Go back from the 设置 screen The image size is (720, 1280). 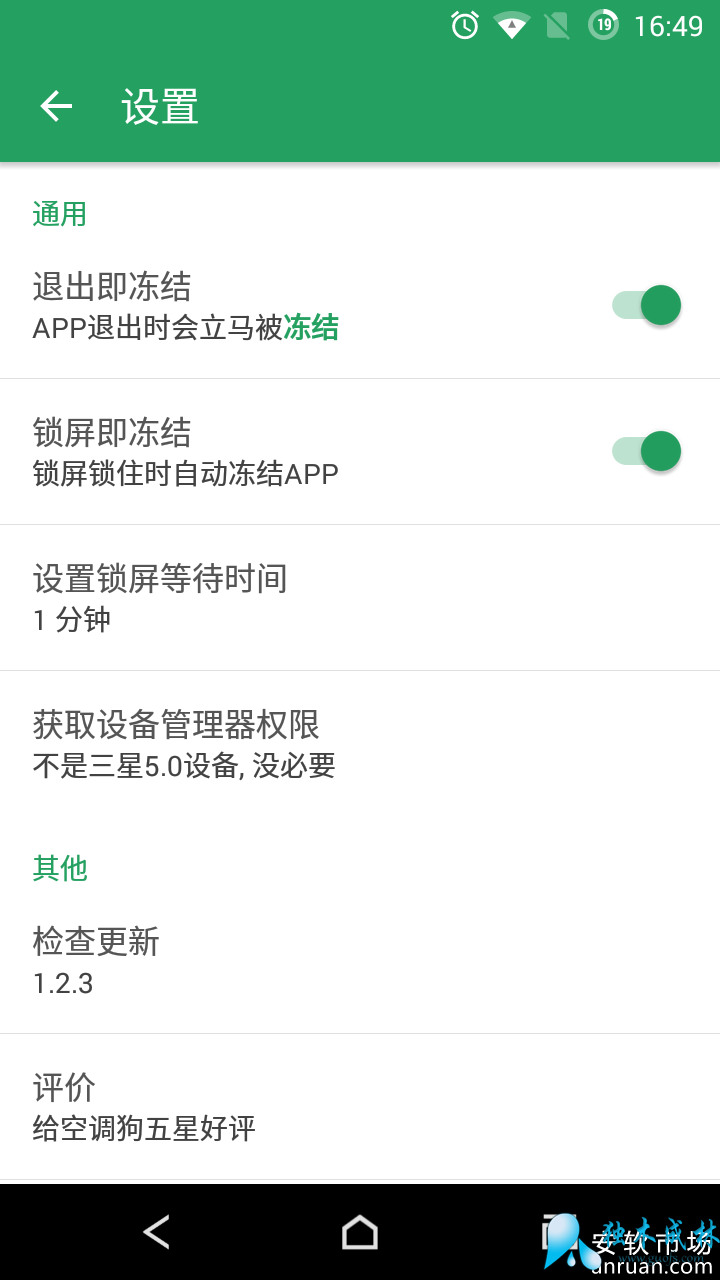click(56, 106)
